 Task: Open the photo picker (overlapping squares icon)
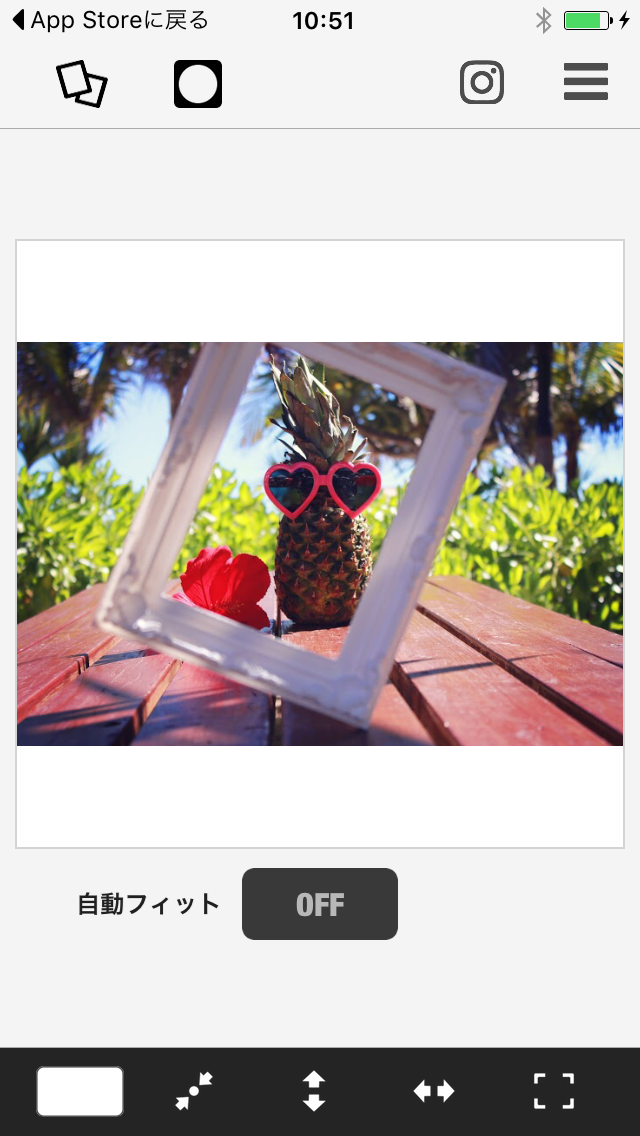pos(81,84)
